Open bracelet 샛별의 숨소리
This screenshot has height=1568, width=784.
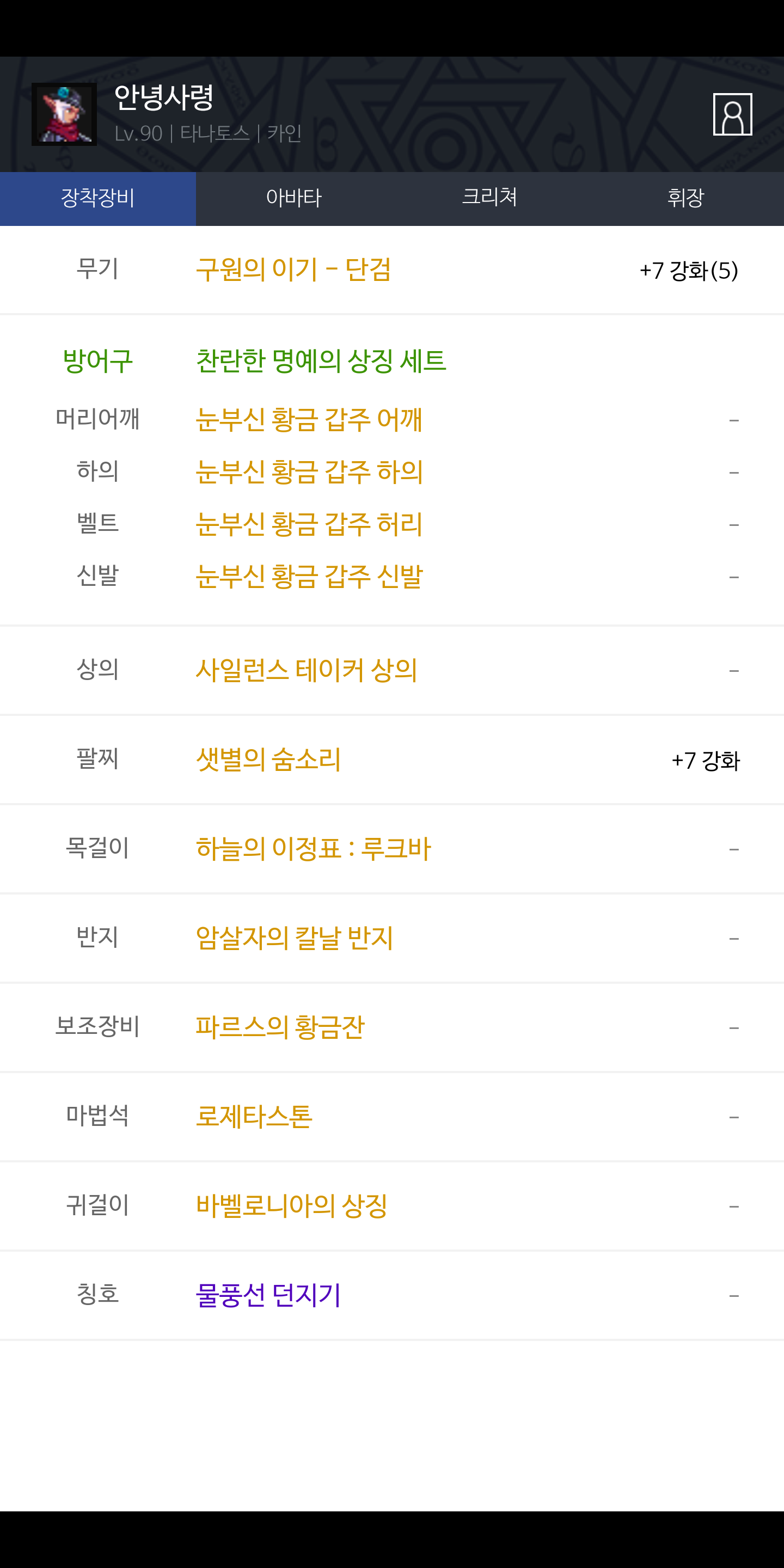[x=392, y=759]
